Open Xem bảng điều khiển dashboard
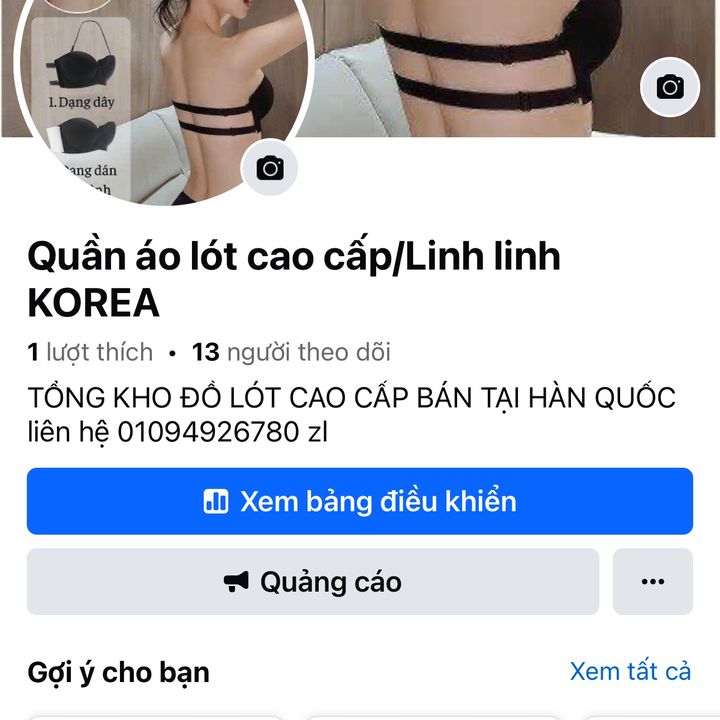The width and height of the screenshot is (720, 720). click(x=360, y=501)
